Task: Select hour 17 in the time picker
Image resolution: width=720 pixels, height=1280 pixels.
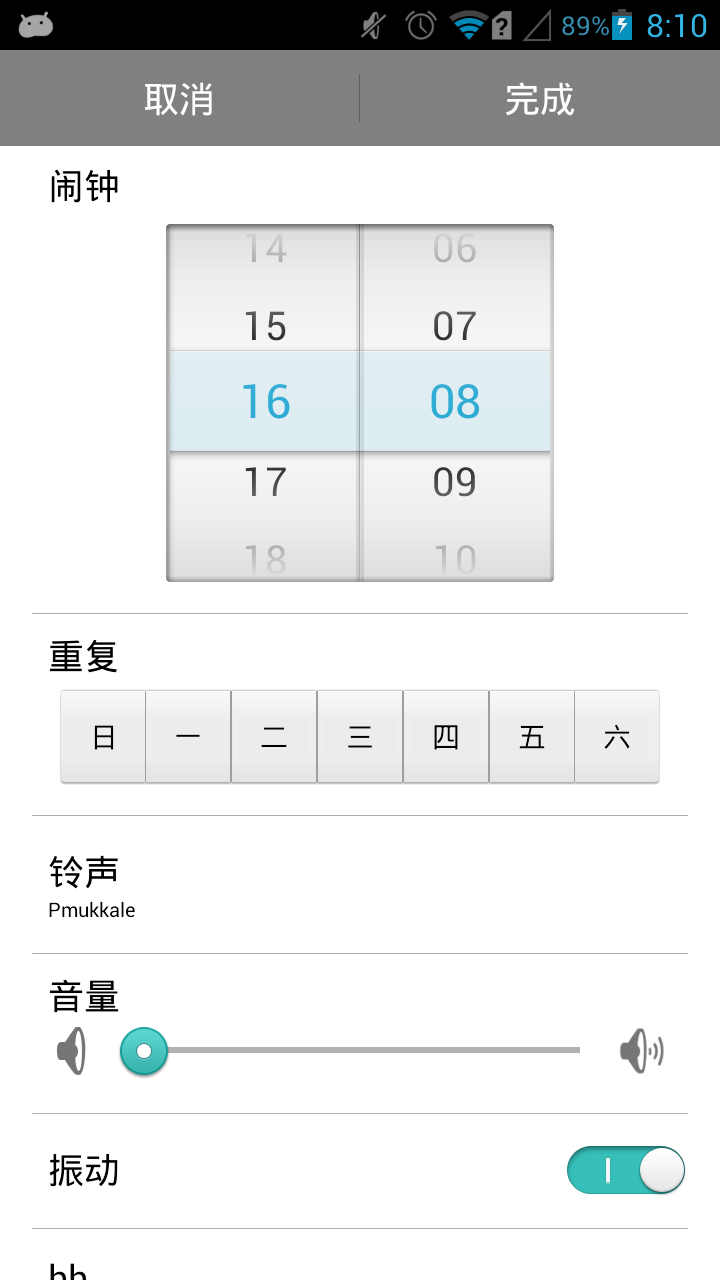Action: (265, 482)
